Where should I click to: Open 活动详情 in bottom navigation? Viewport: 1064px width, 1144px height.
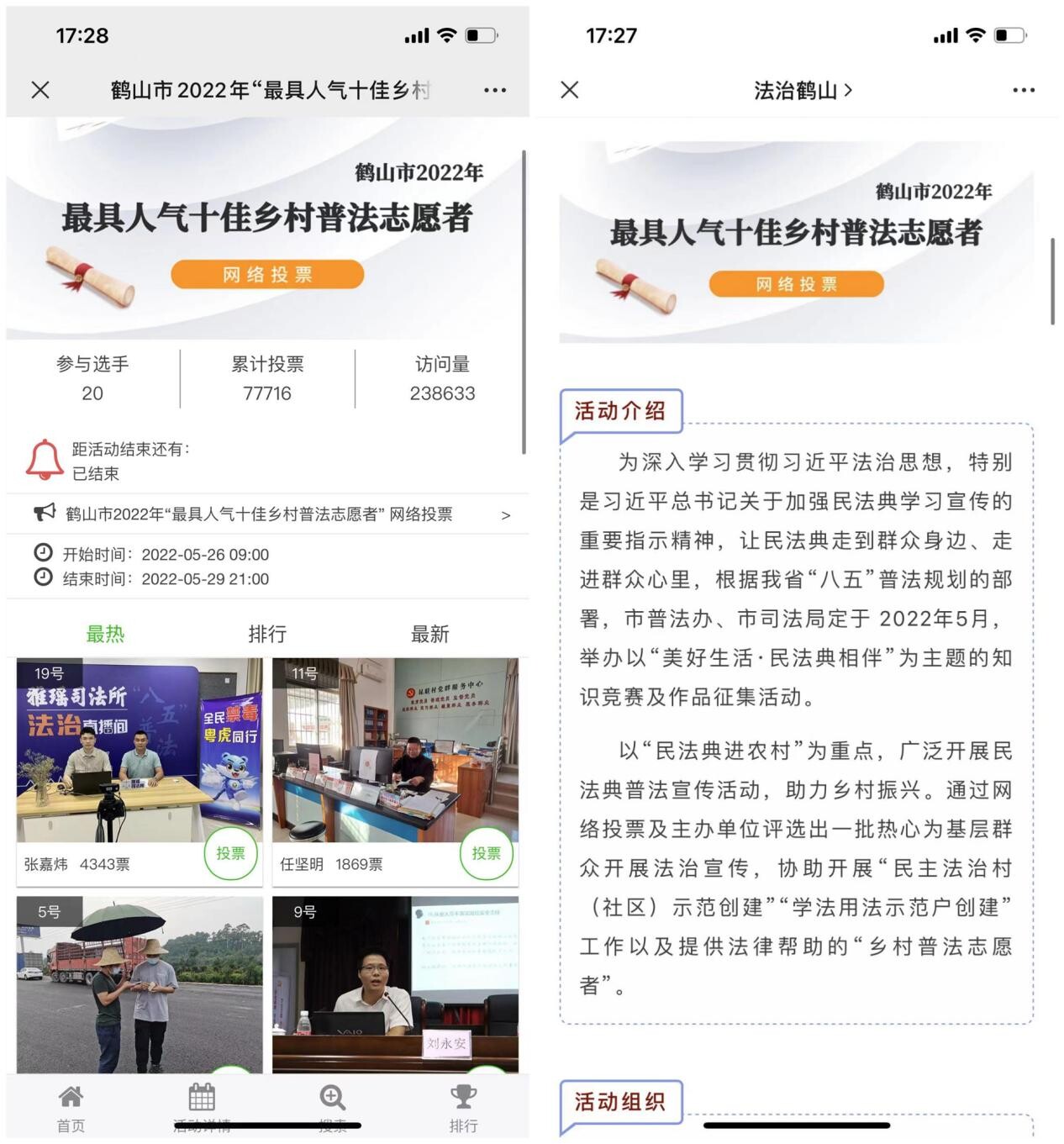[202, 1108]
